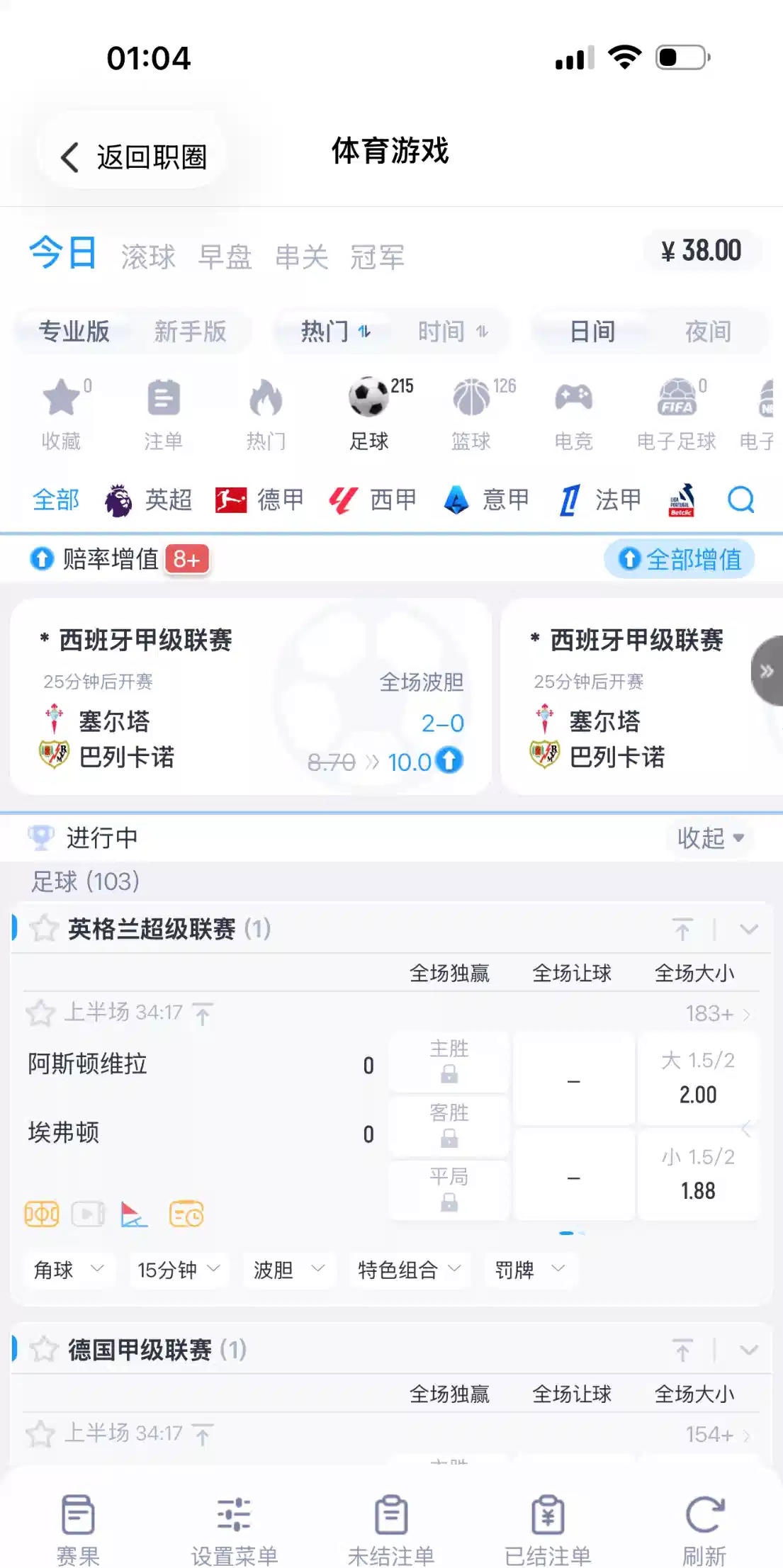Expand the 角球 dropdown
Screen dimensions: 783x1568
(x=69, y=1270)
